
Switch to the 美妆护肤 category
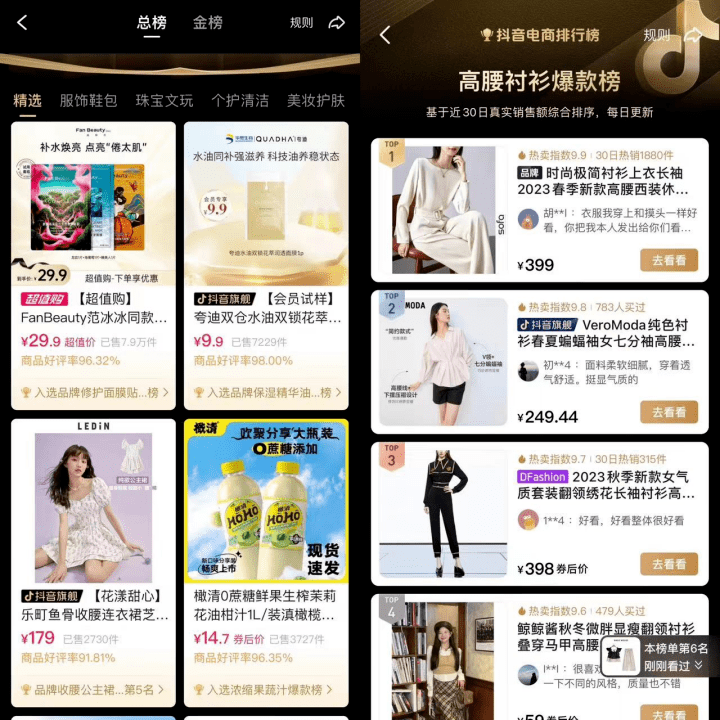tap(315, 101)
